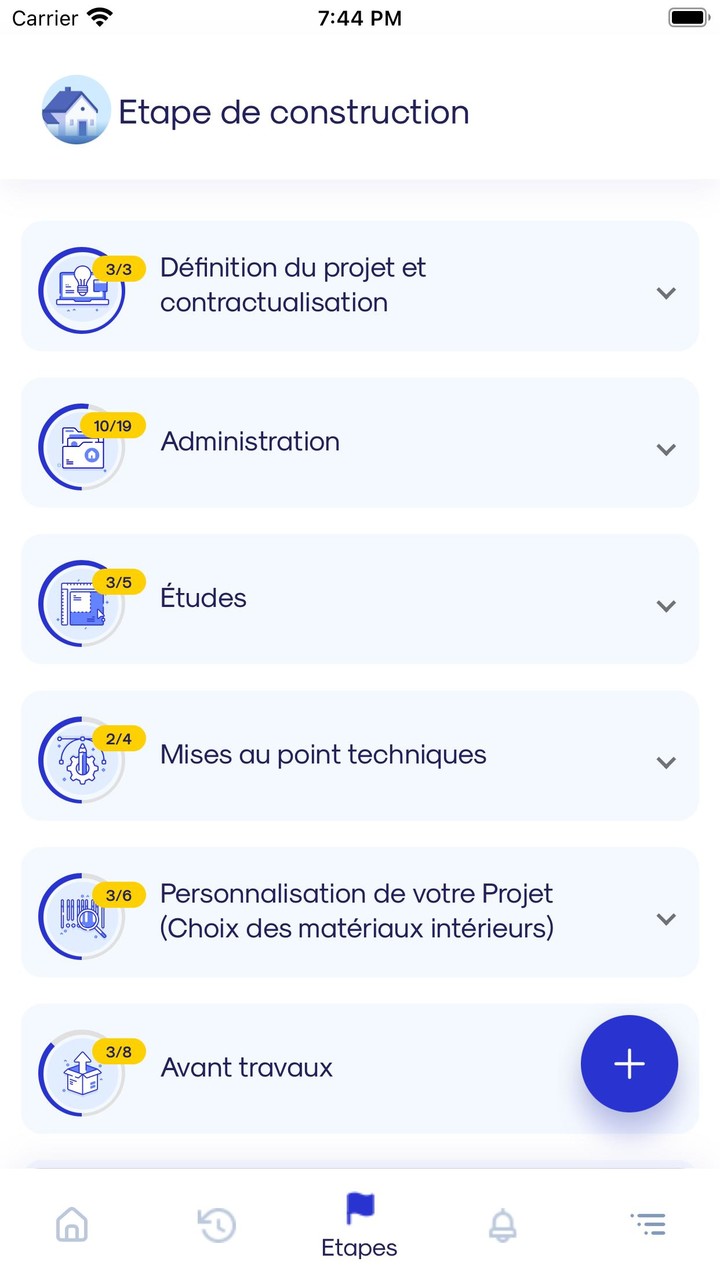720x1280 pixels.
Task: Collapse the Mises au point techniques chevron
Action: [x=666, y=762]
